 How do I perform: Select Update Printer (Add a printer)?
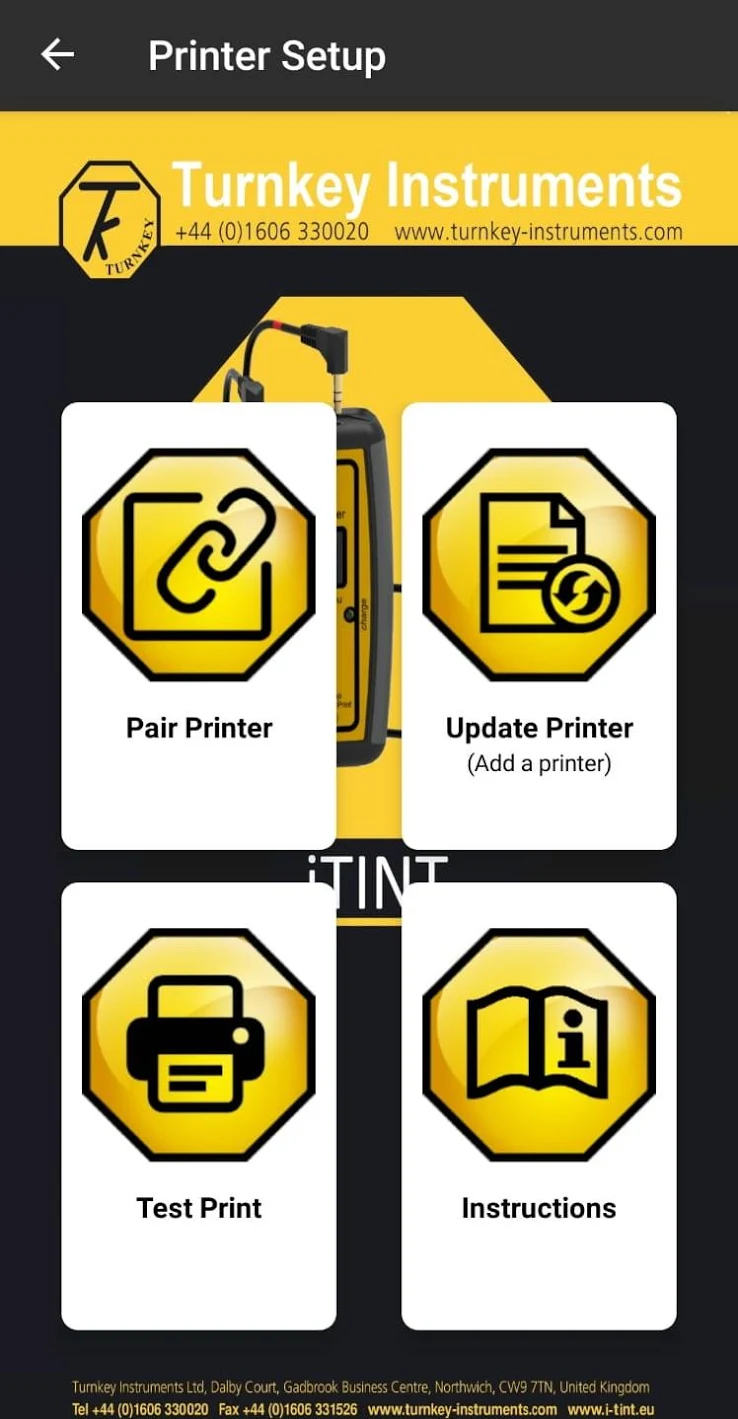539,626
